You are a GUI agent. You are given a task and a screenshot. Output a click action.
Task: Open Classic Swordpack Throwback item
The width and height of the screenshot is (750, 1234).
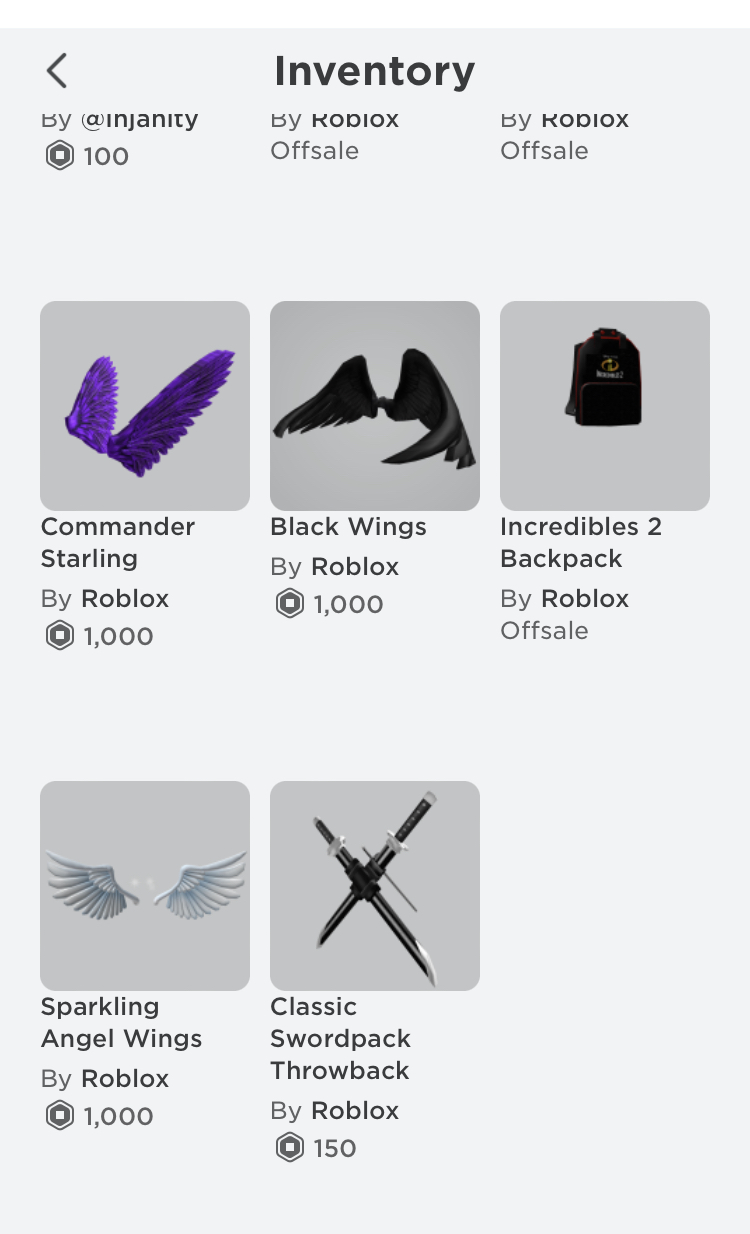click(375, 886)
